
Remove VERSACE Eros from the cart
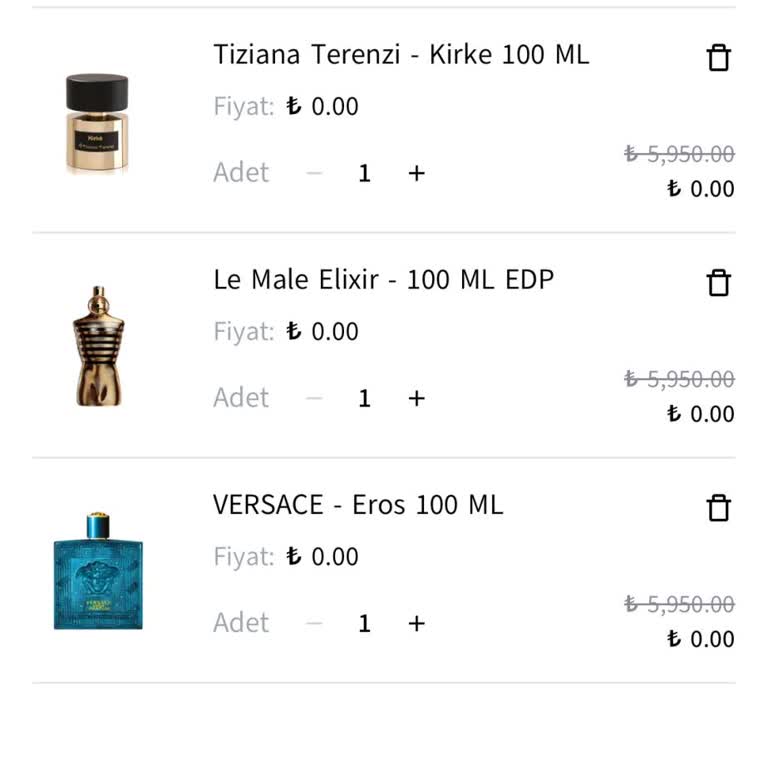click(x=718, y=508)
